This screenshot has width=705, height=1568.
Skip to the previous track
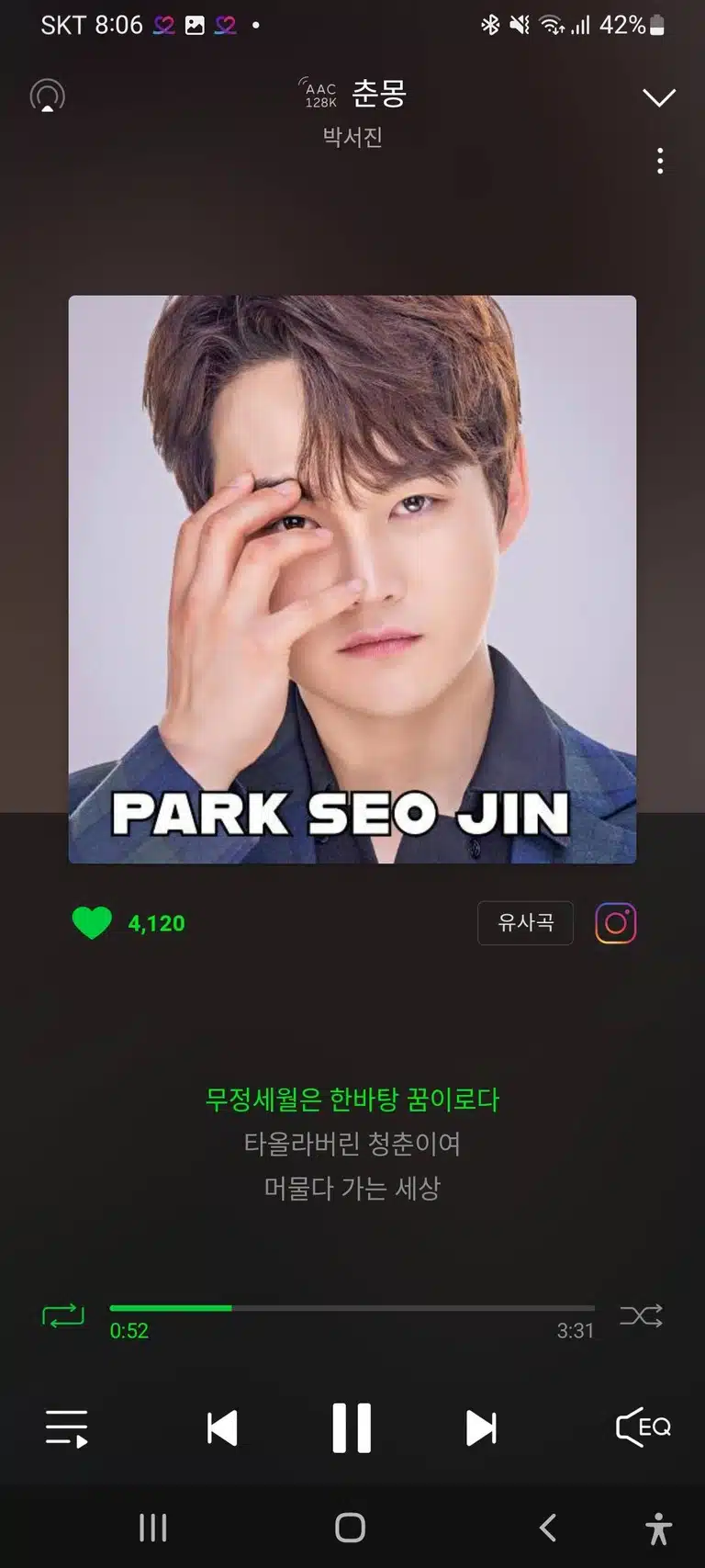pos(222,1428)
